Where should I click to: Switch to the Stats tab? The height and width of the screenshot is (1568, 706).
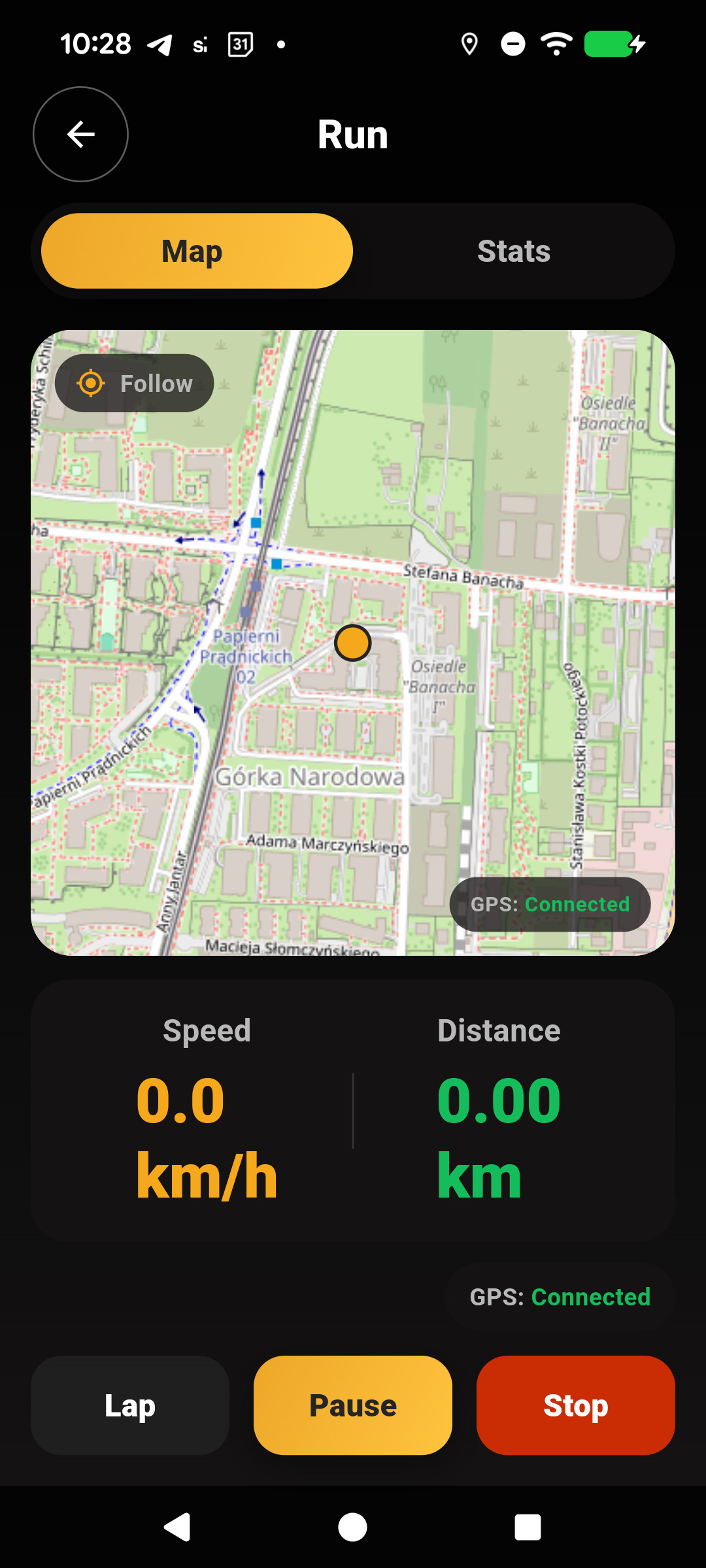514,252
